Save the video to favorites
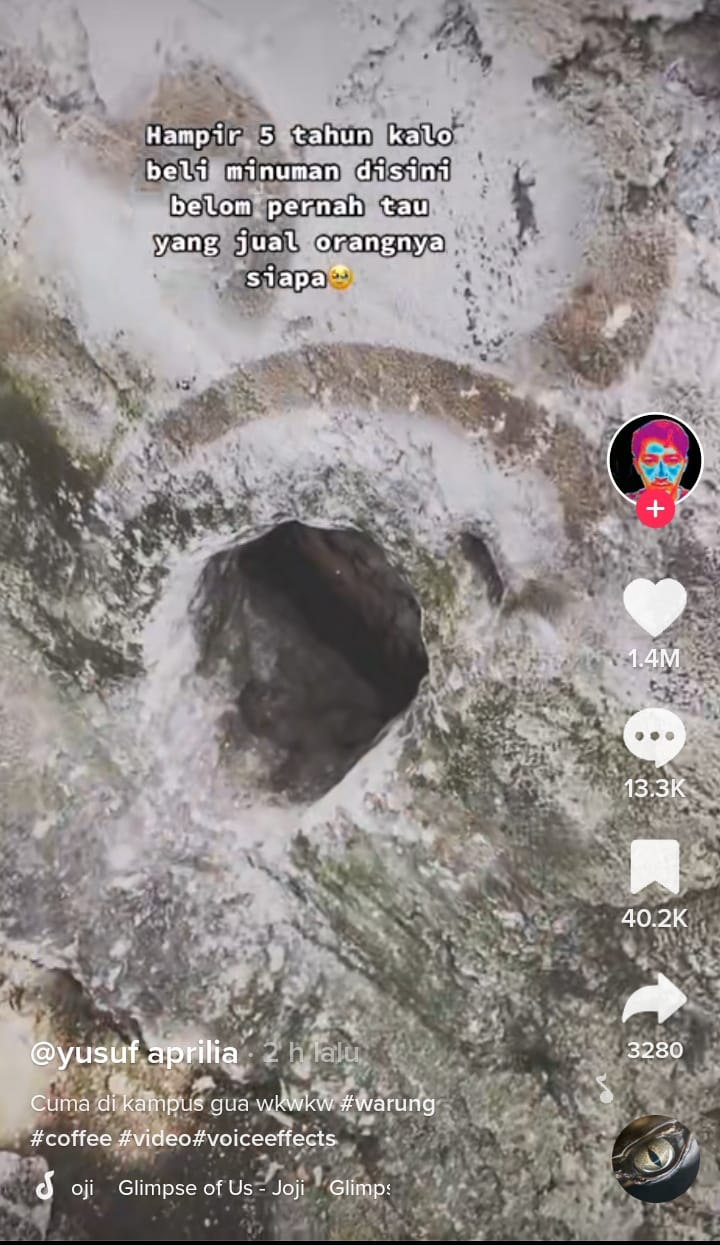This screenshot has width=720, height=1245. (x=655, y=867)
